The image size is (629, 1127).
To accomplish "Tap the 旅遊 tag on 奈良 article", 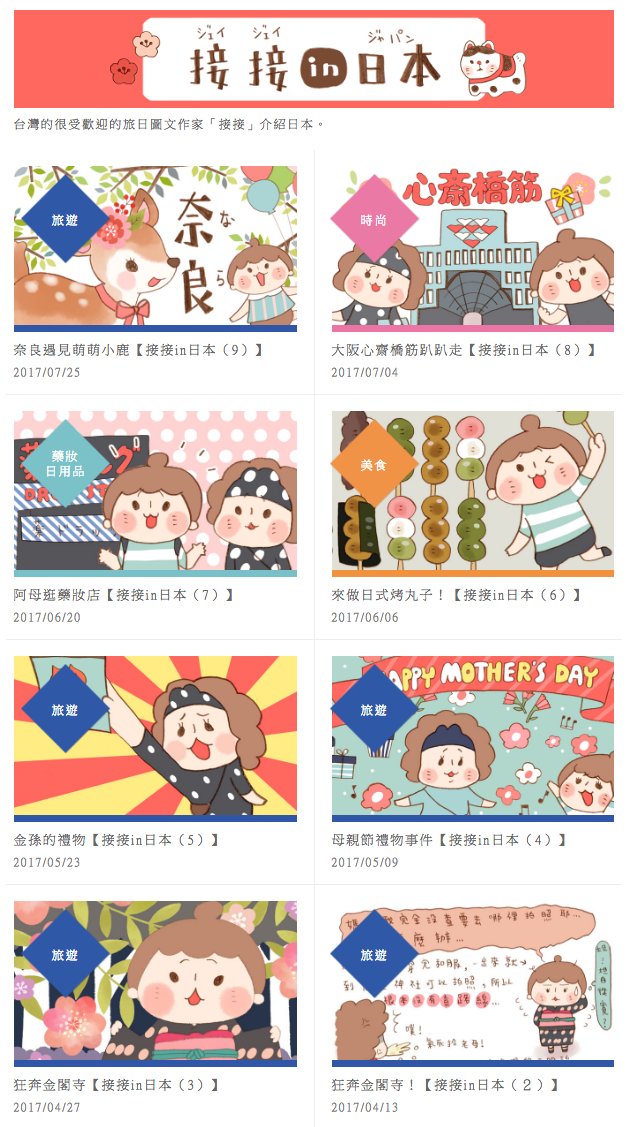I will [65, 220].
